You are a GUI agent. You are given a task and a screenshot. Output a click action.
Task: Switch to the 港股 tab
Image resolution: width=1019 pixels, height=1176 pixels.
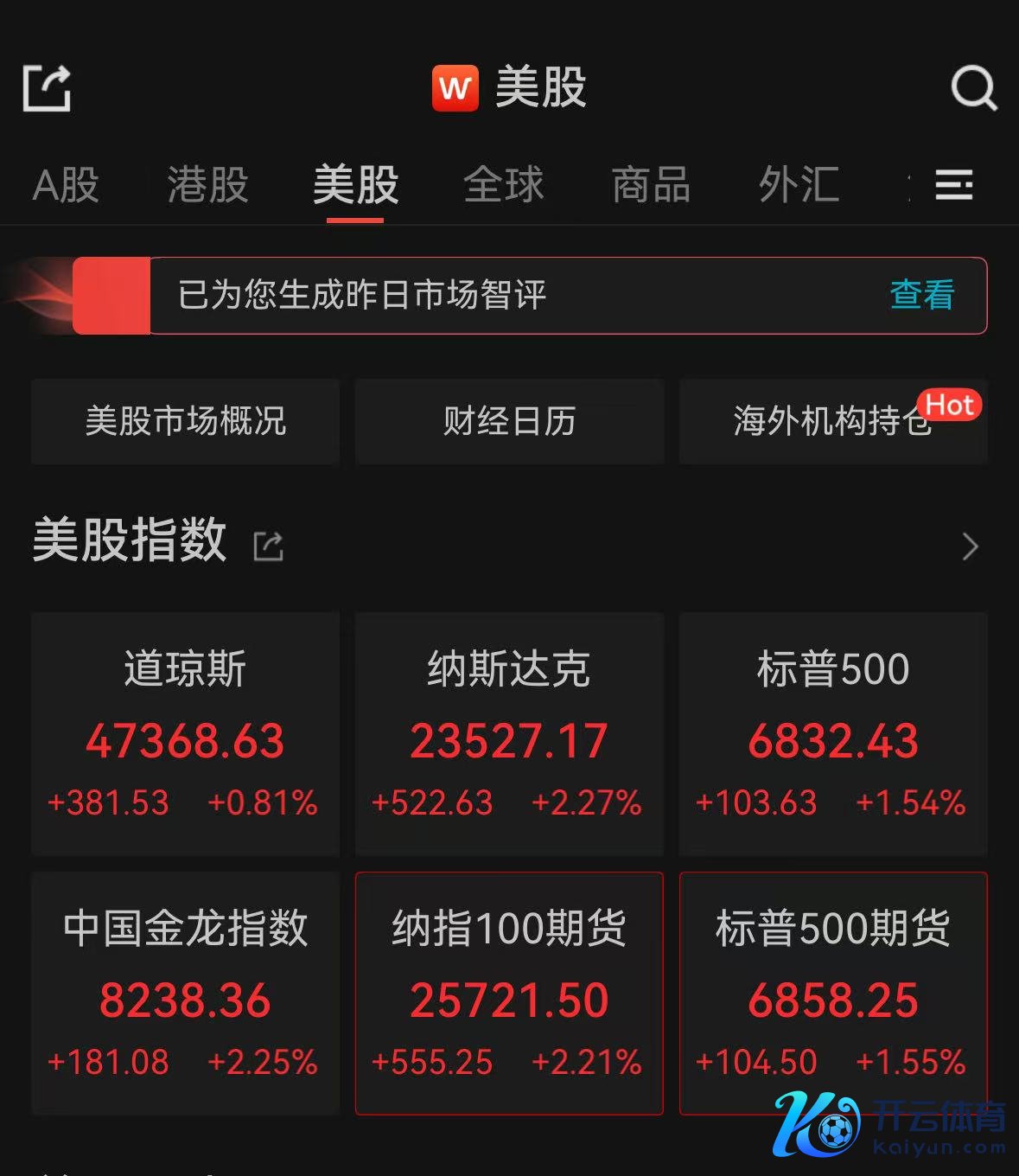(207, 185)
